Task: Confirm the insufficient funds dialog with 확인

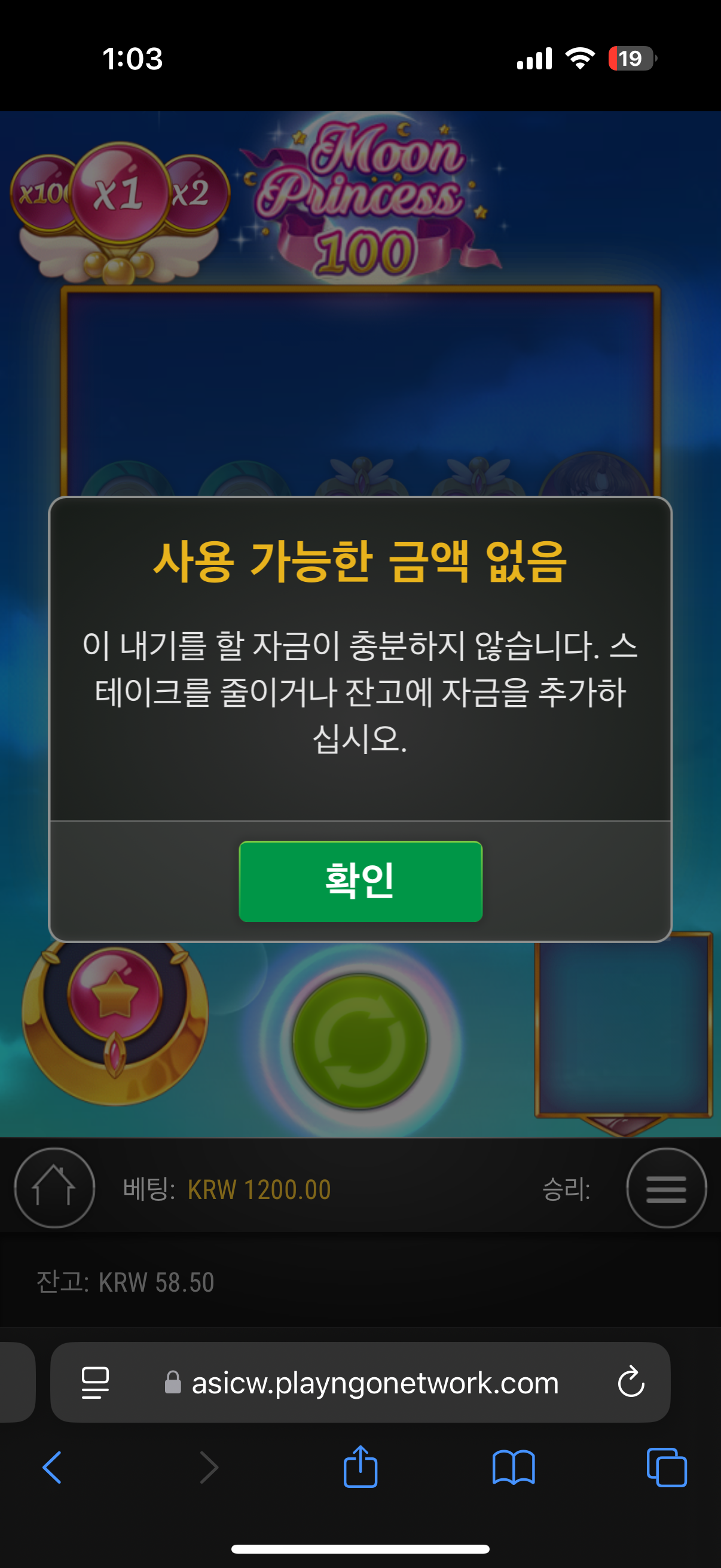Action: [360, 881]
